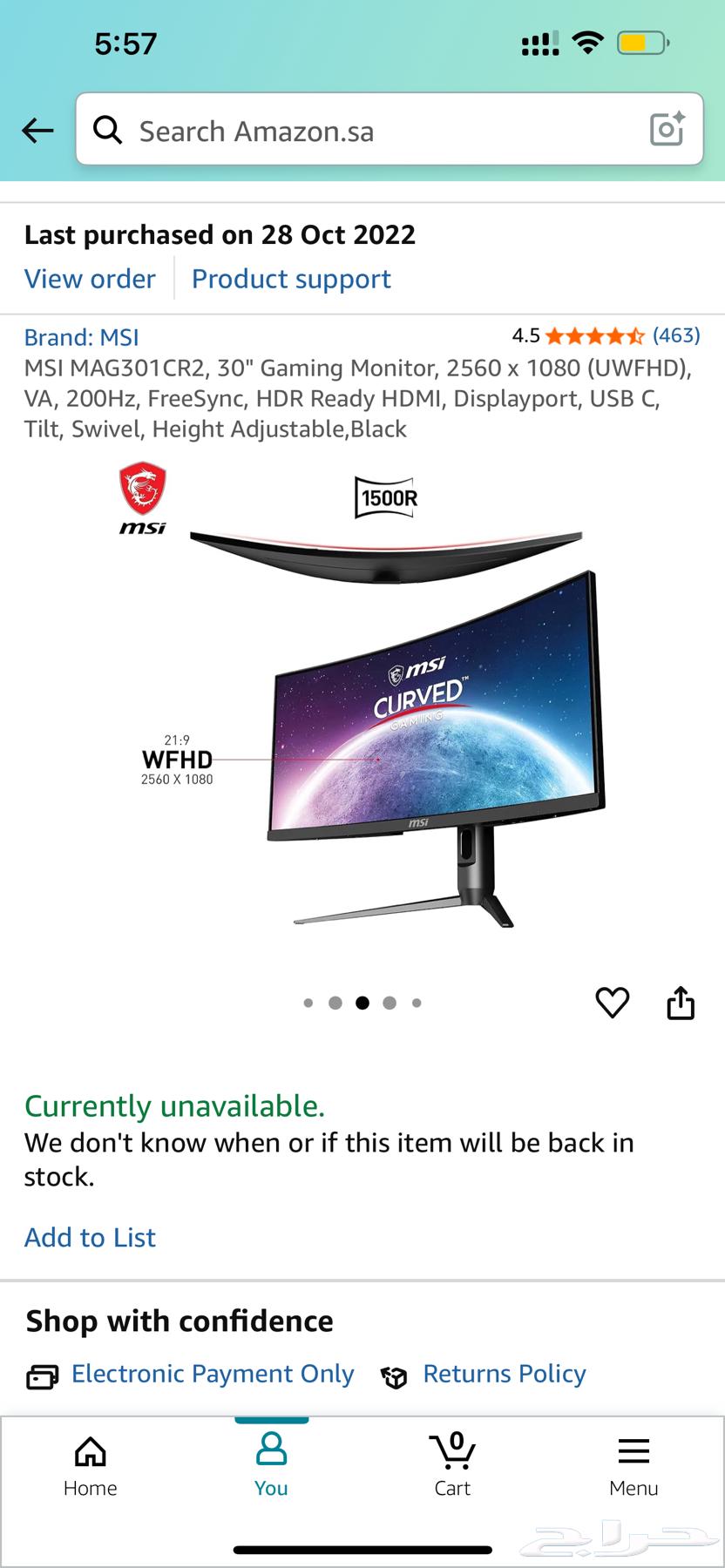Image resolution: width=725 pixels, height=1568 pixels.
Task: Open visual search with the camera icon
Action: click(667, 129)
